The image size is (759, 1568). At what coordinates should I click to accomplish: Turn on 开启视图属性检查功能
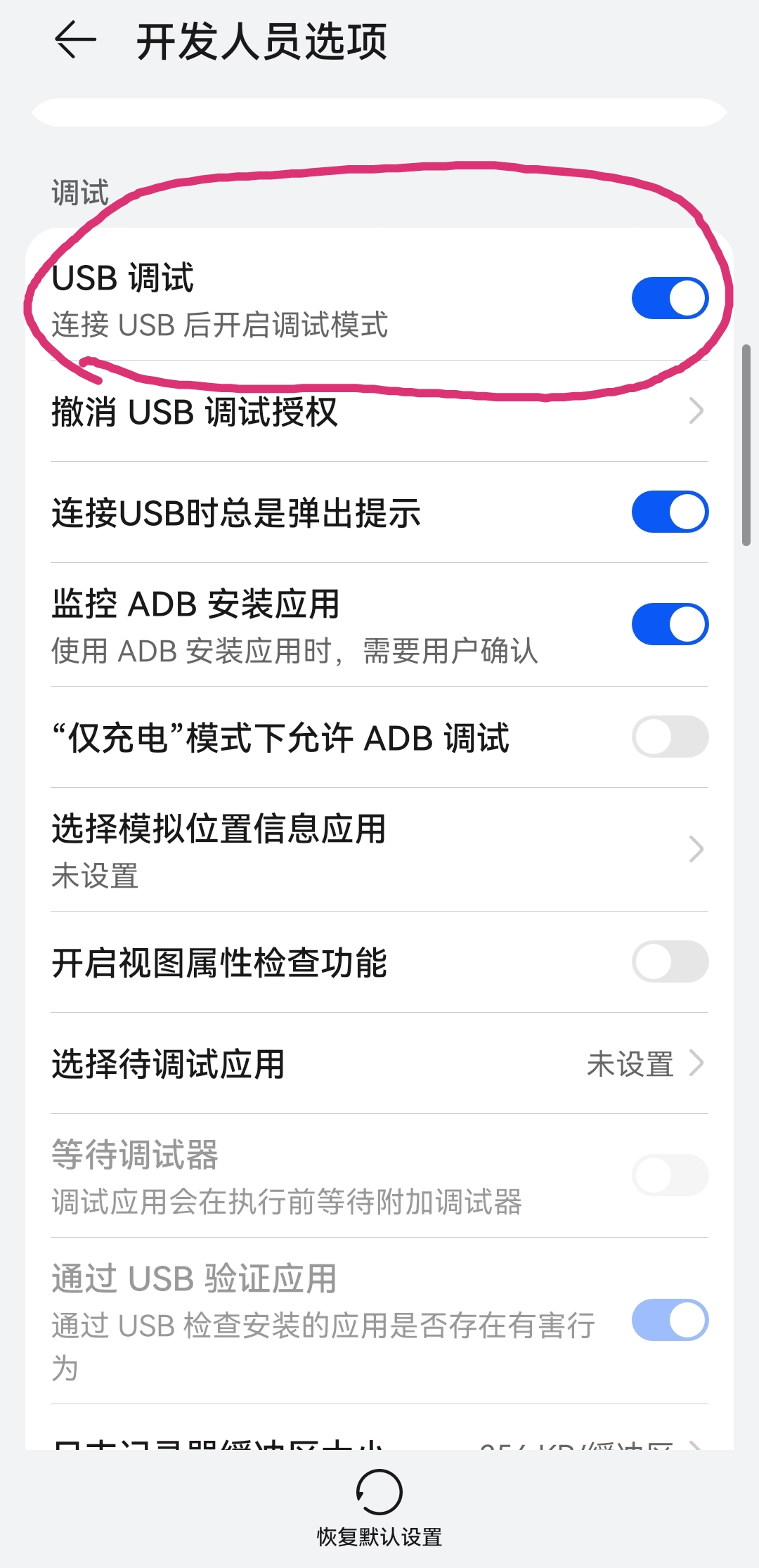click(670, 961)
